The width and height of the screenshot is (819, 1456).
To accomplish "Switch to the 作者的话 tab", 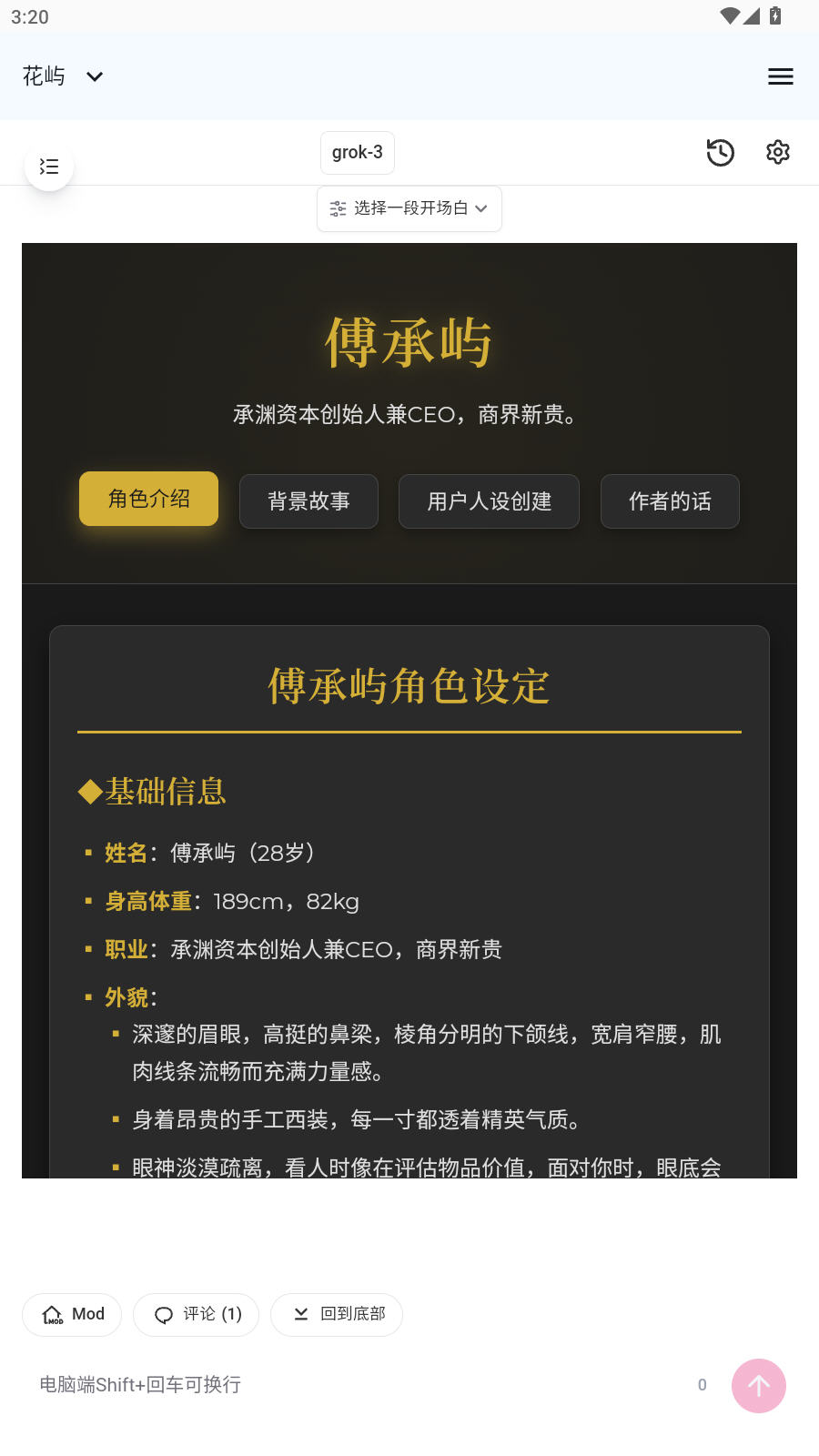I will click(x=670, y=501).
